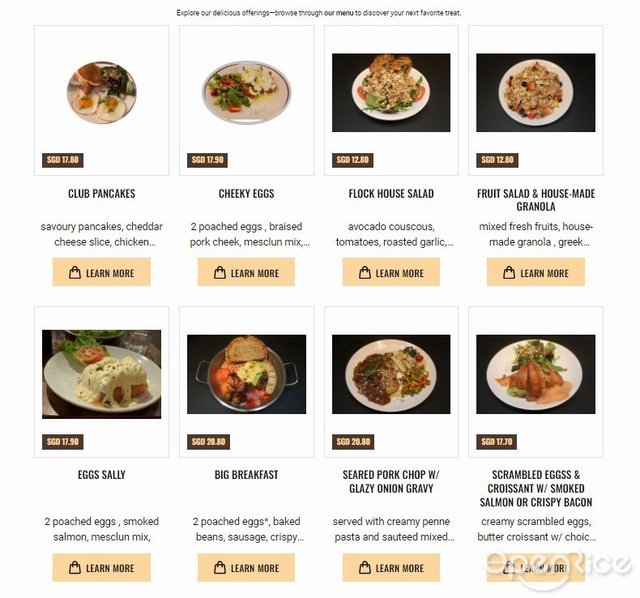Open Learn More for Cheeky Eggs
The image size is (640, 598).
[246, 273]
